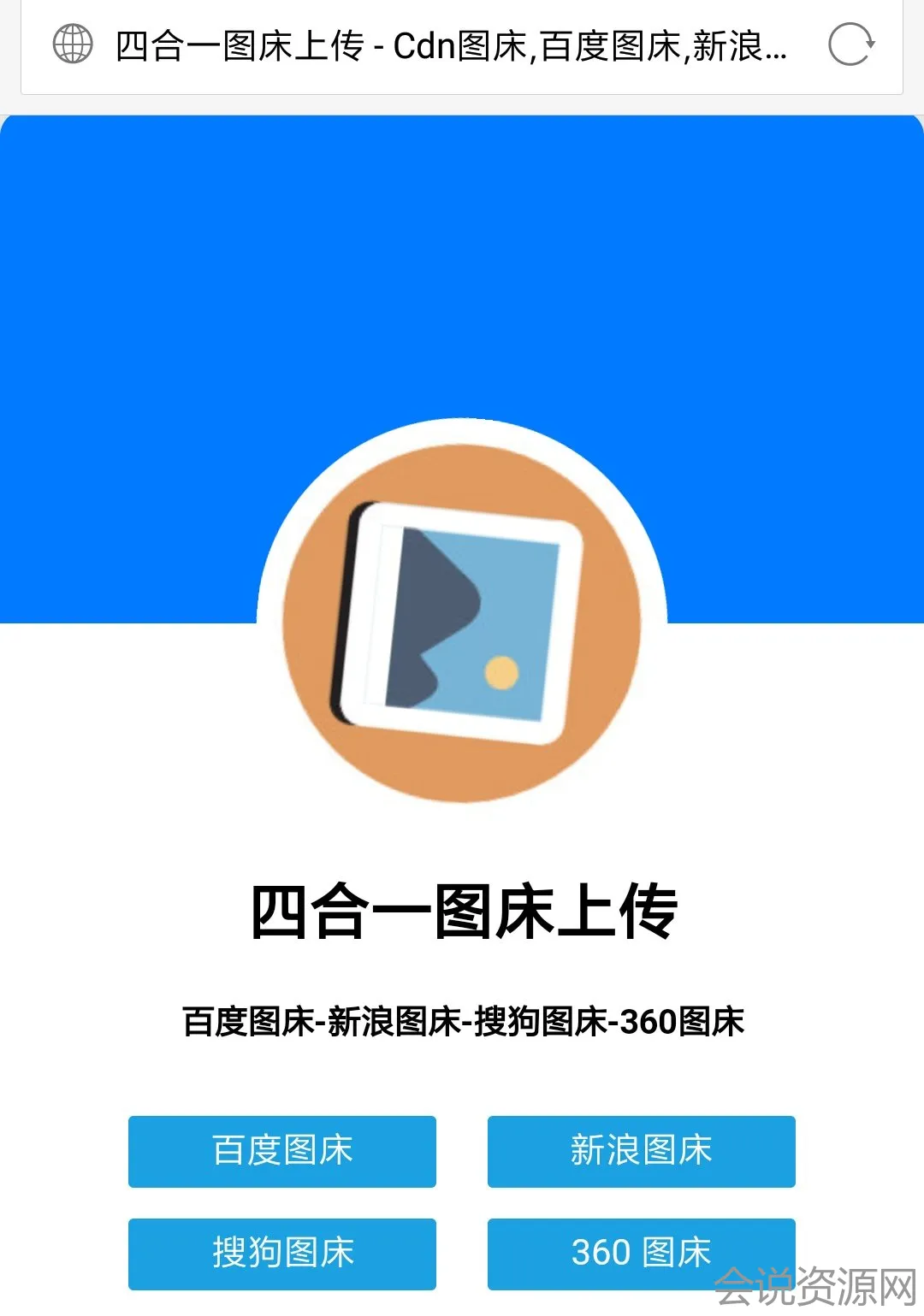Choose the 搜狗图床 button
This screenshot has width=924, height=1316.
[x=282, y=1254]
